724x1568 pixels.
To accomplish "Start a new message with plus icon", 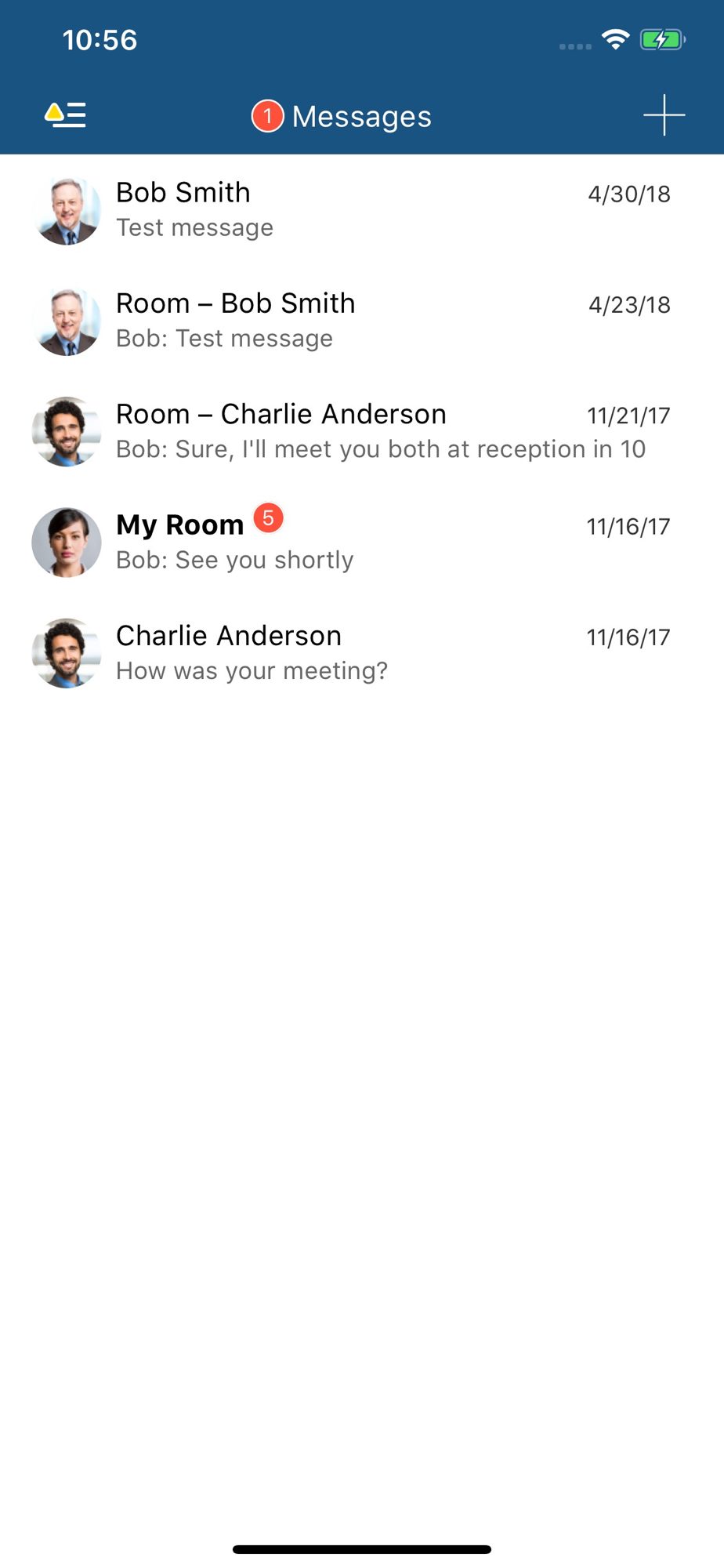I will (664, 115).
